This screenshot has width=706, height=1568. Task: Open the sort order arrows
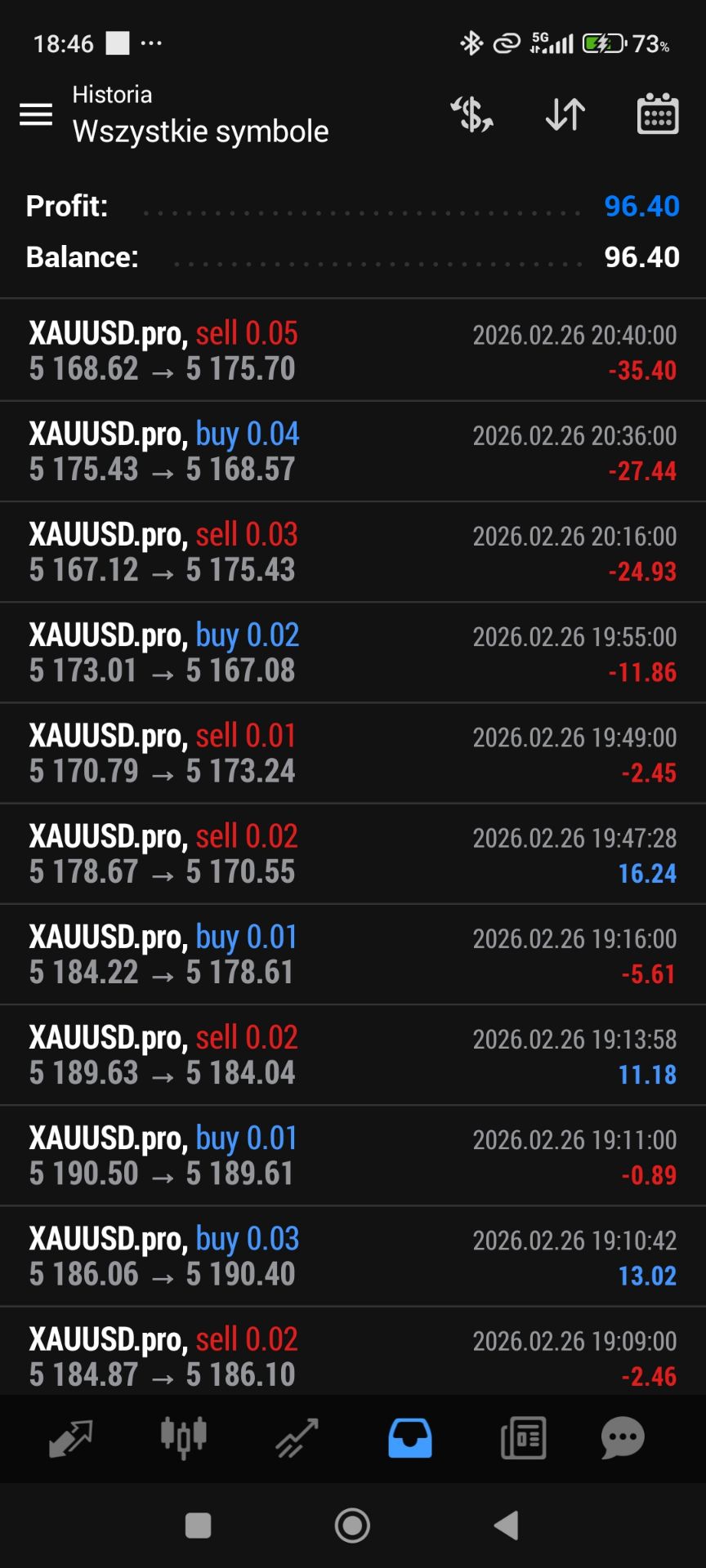[565, 114]
